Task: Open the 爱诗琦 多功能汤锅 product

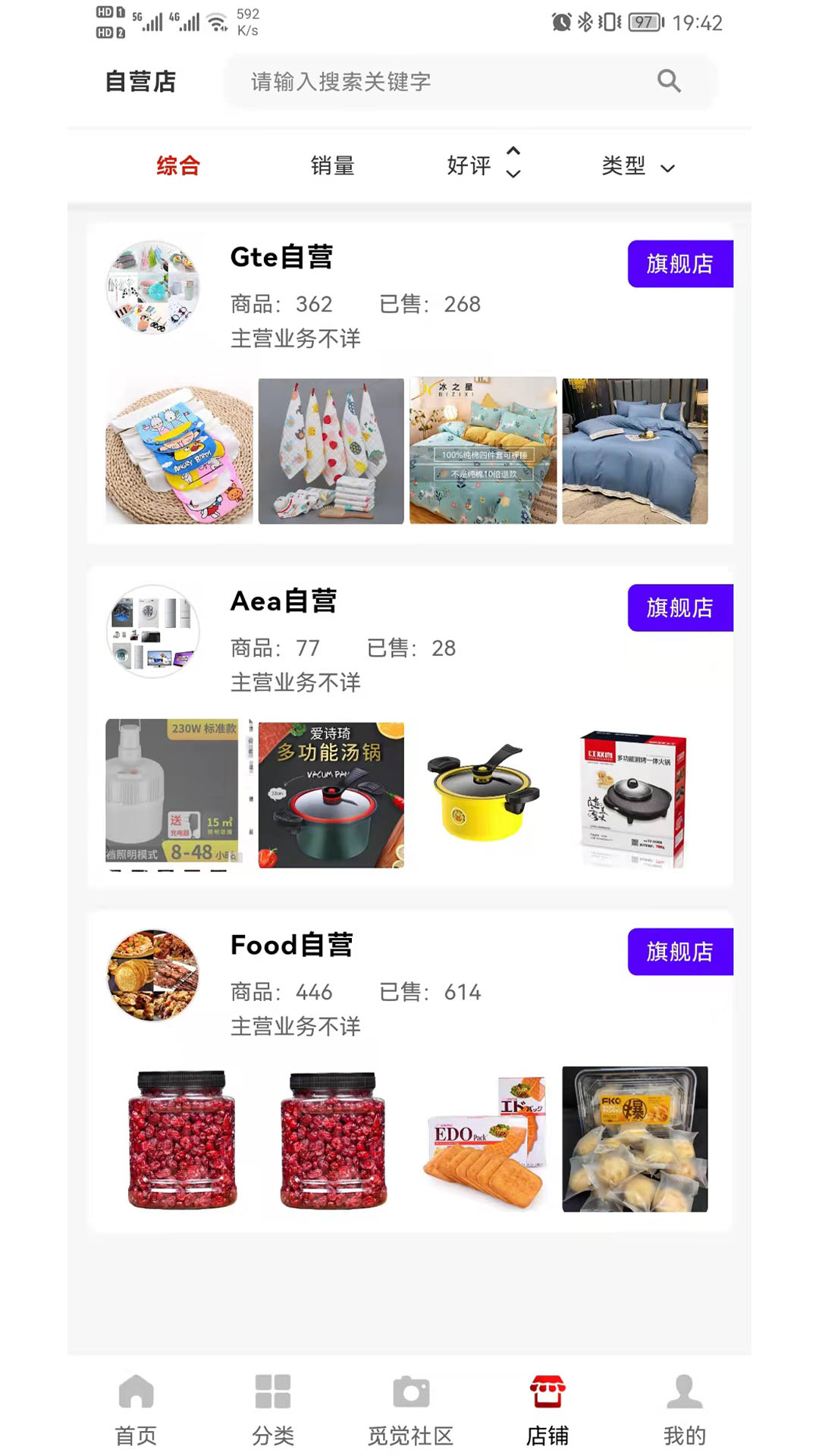Action: click(x=331, y=794)
